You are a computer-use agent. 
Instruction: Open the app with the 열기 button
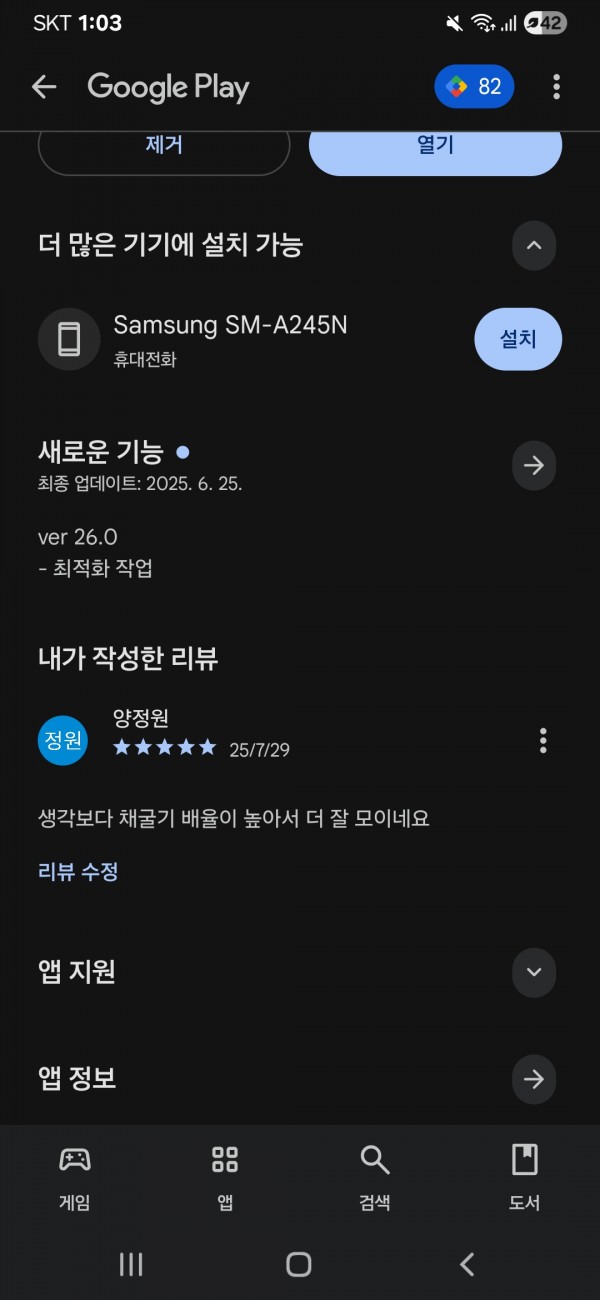click(x=435, y=146)
